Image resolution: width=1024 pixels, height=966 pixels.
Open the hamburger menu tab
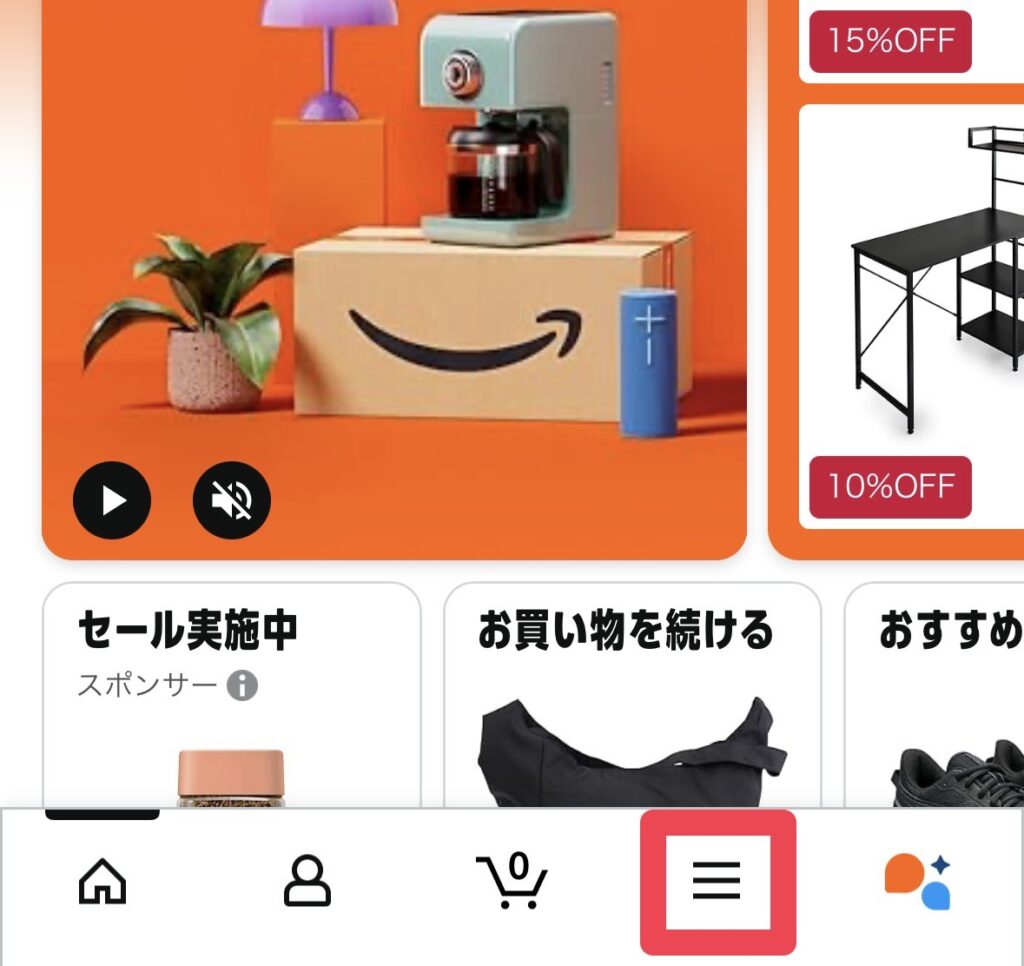[x=717, y=881]
